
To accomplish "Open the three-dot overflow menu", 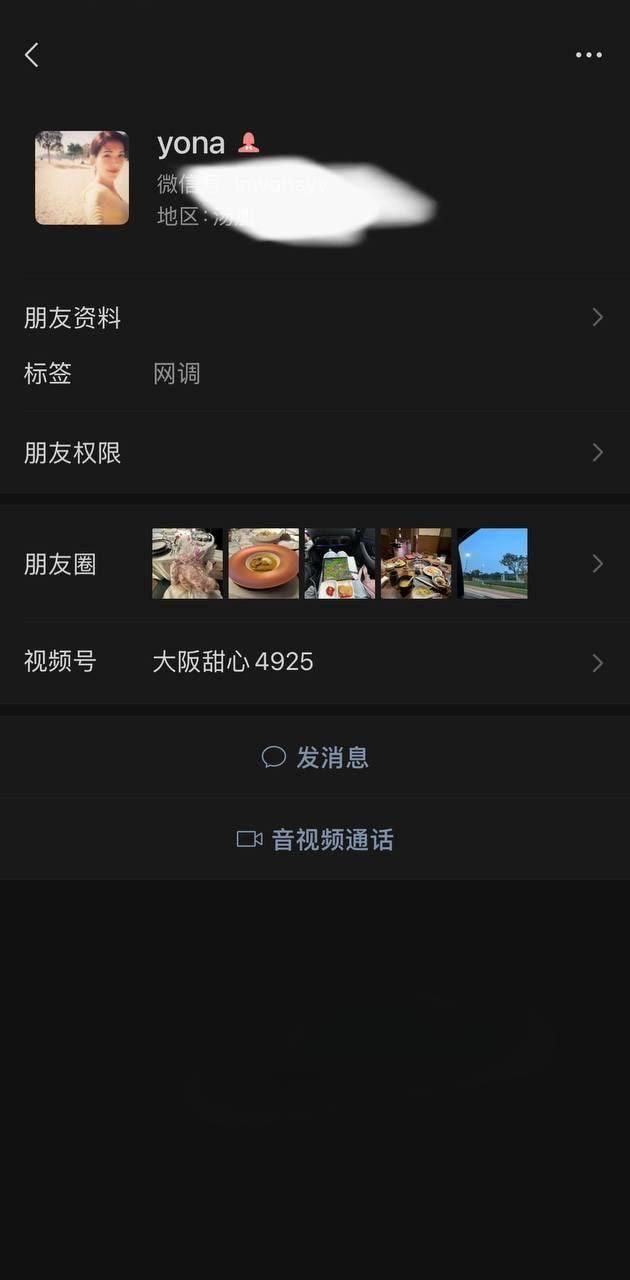I will [589, 55].
